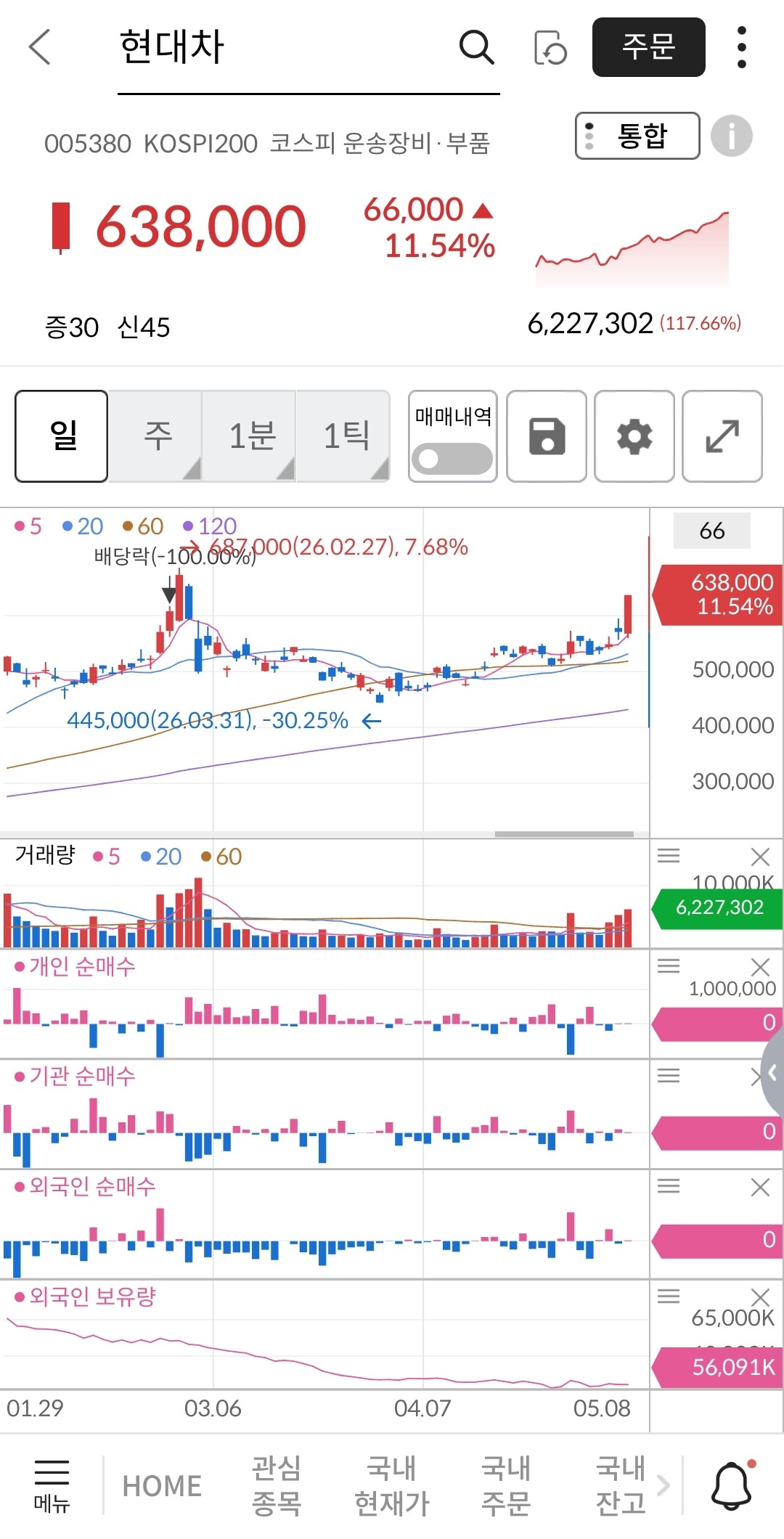
Task: Go to the 관심종목 watchlist tab
Action: point(277,1485)
